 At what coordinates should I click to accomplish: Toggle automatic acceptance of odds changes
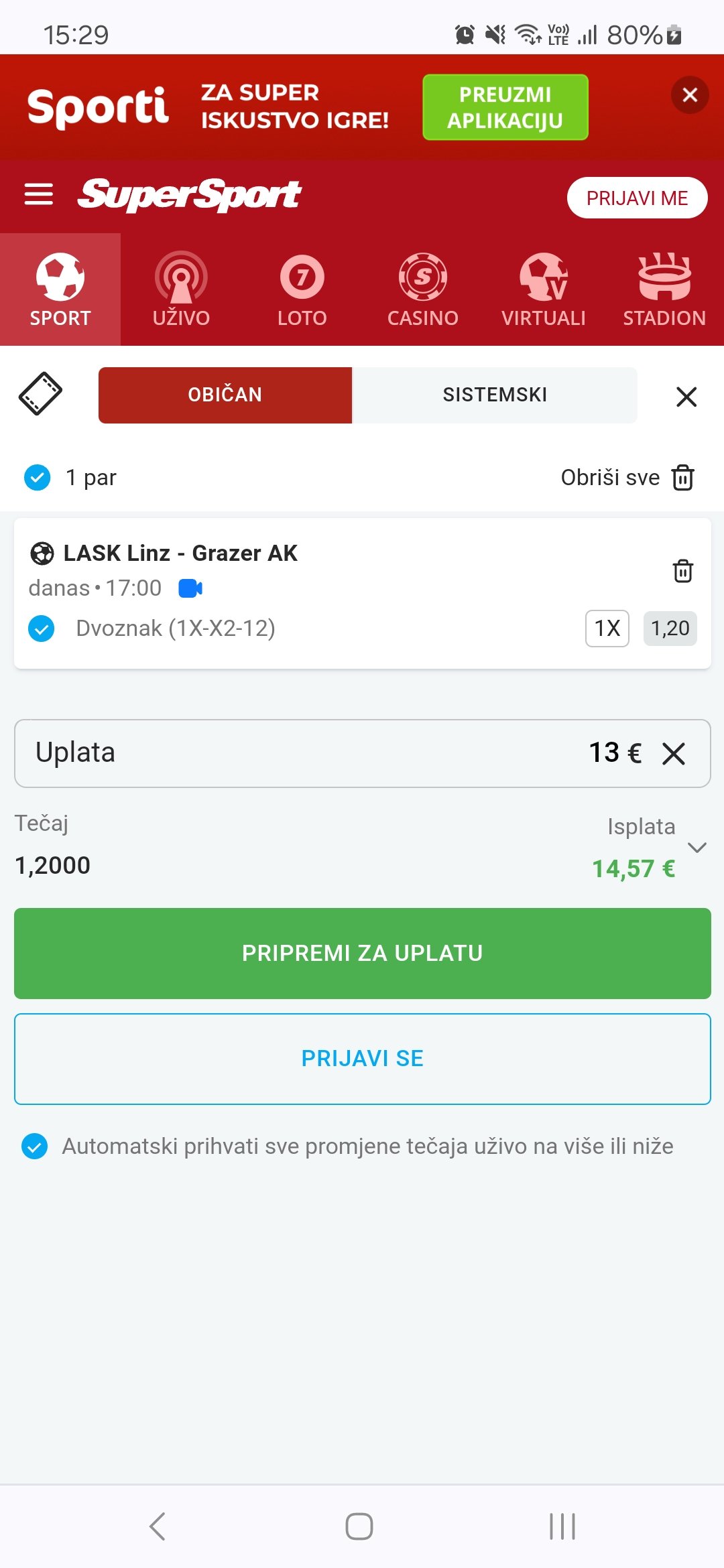tap(35, 1147)
